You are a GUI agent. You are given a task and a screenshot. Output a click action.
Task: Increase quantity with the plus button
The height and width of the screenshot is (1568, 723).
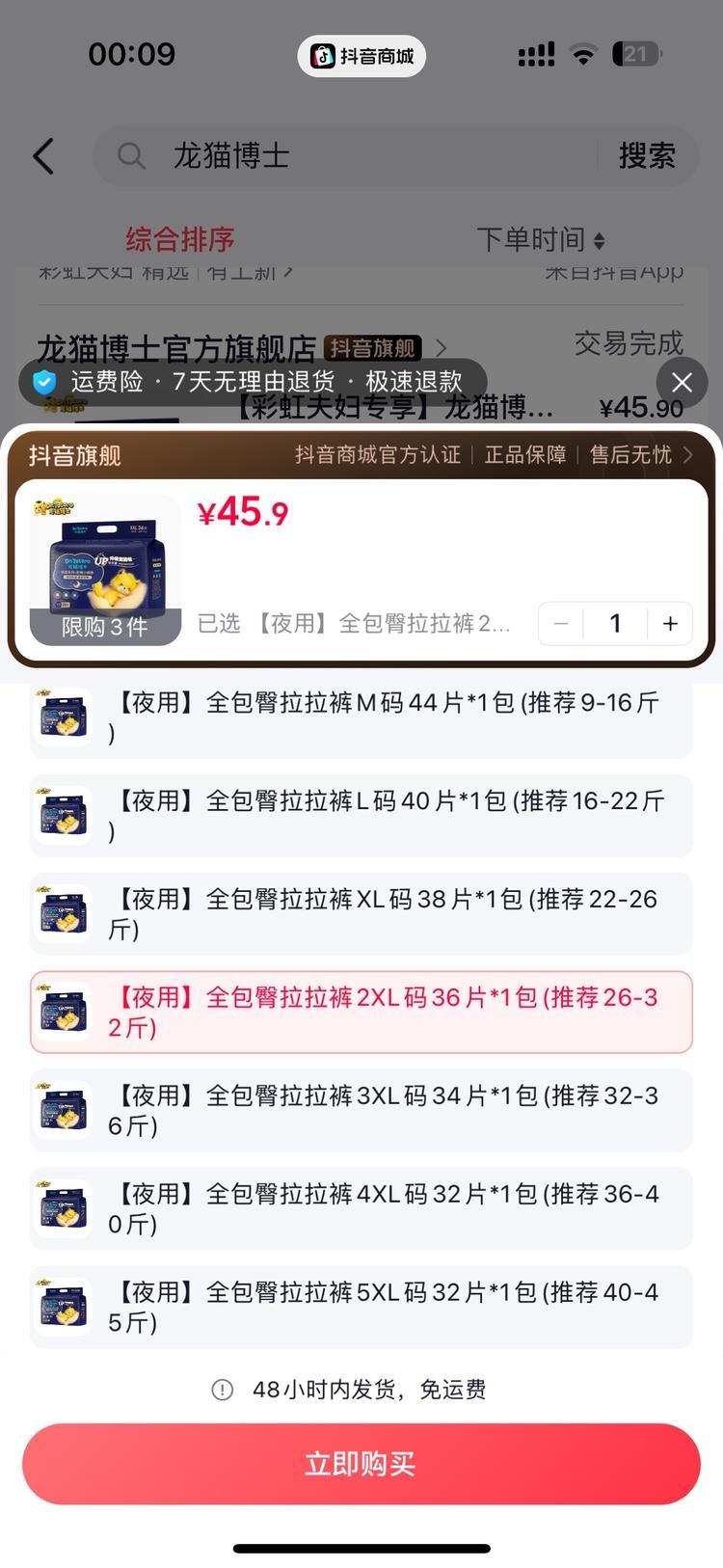coord(670,624)
